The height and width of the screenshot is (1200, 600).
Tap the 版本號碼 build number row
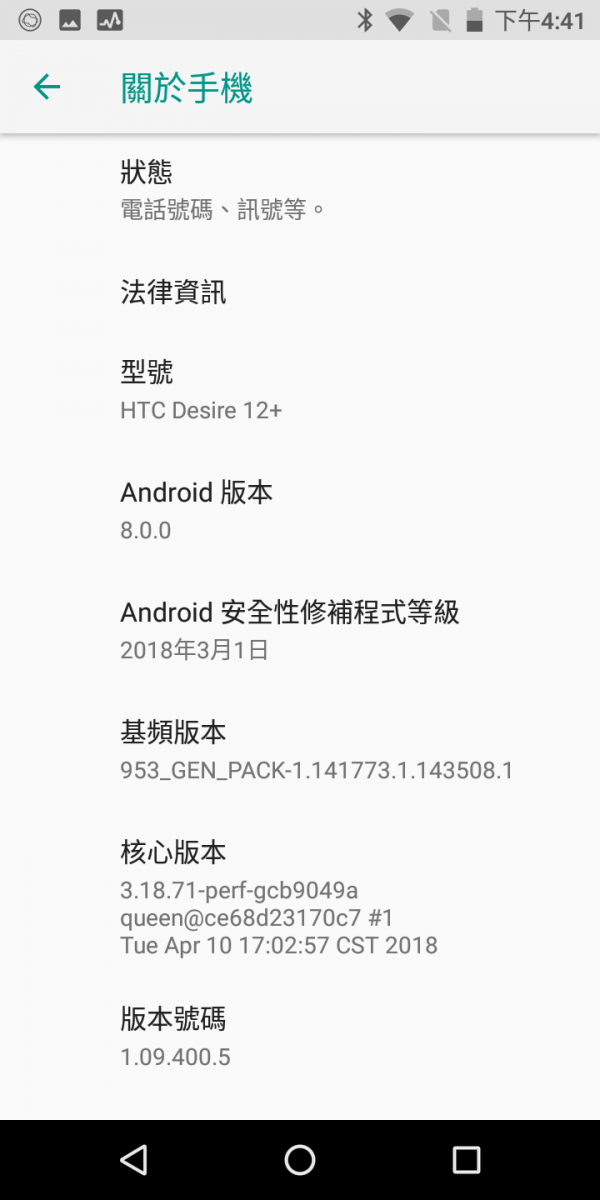300,1038
